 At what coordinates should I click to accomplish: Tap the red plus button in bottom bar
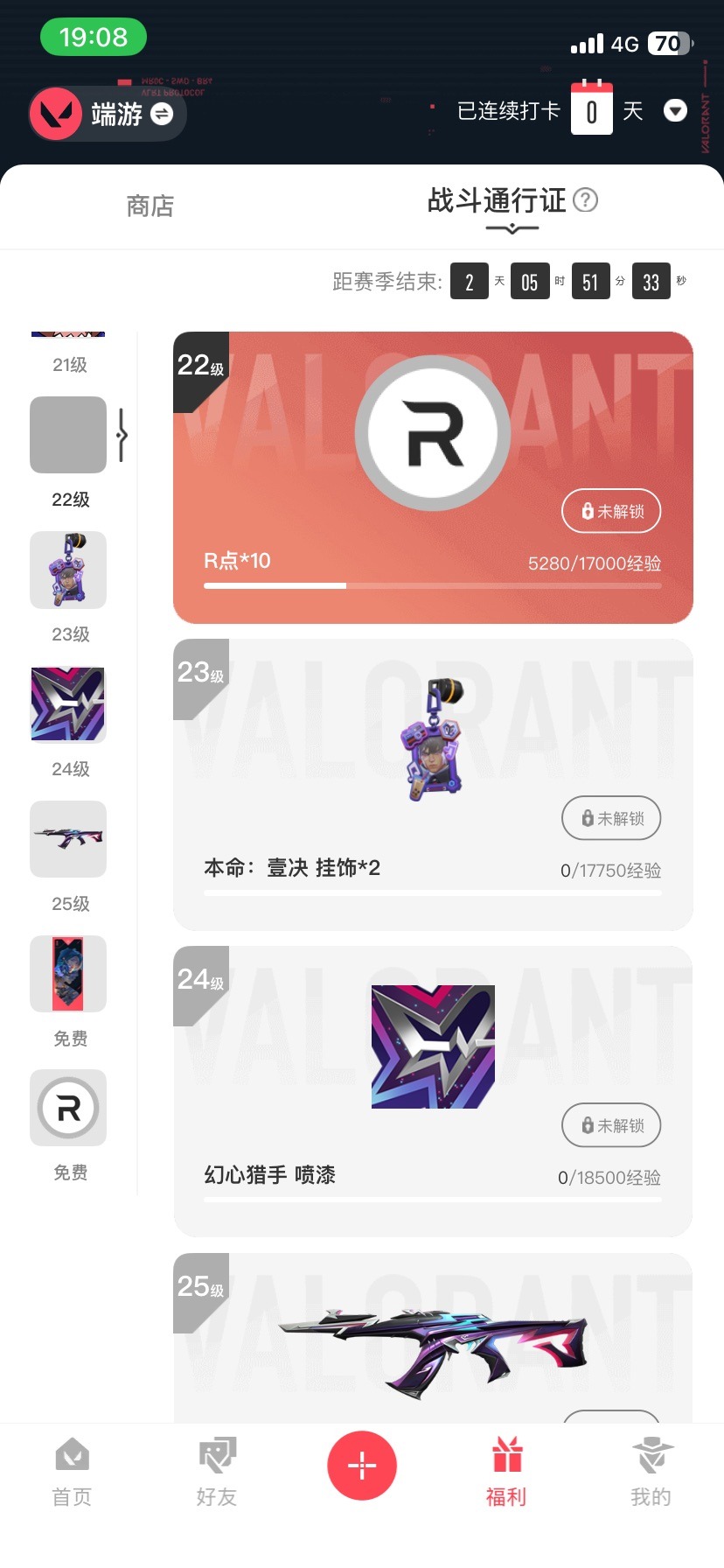(362, 1466)
